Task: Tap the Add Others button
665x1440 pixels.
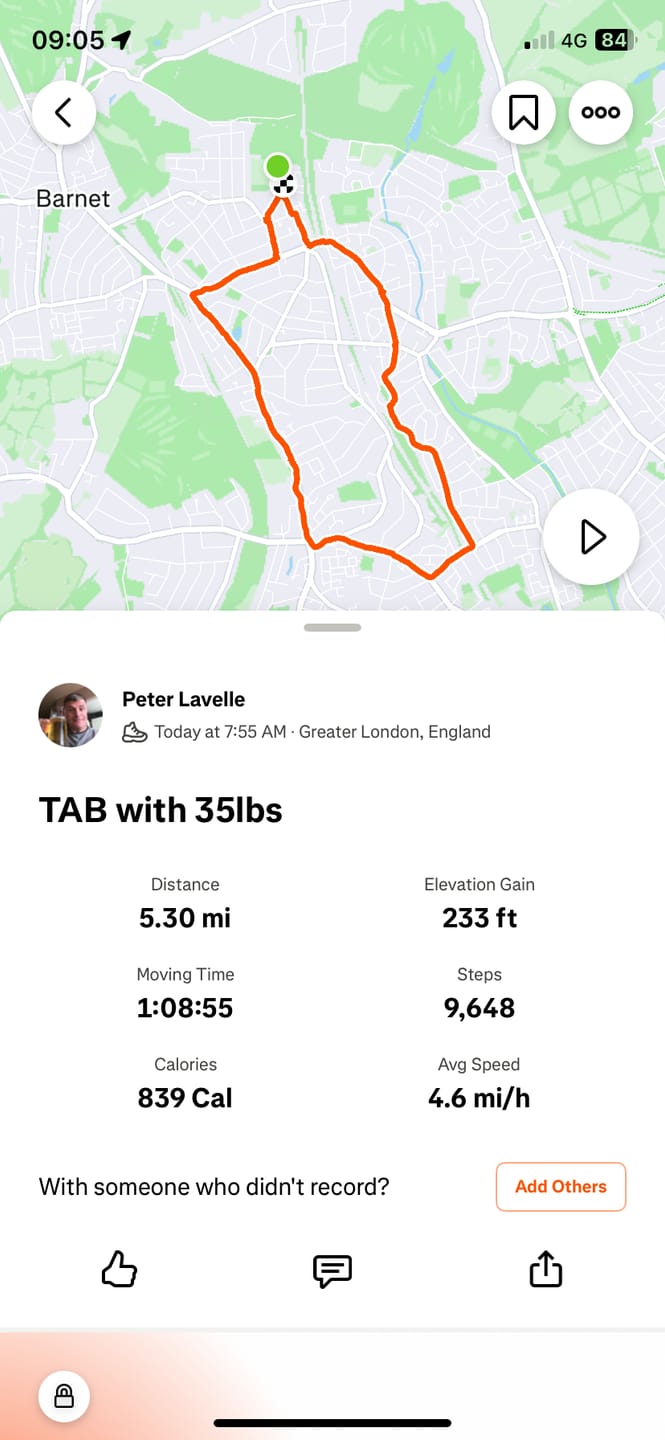Action: pyautogui.click(x=561, y=1187)
